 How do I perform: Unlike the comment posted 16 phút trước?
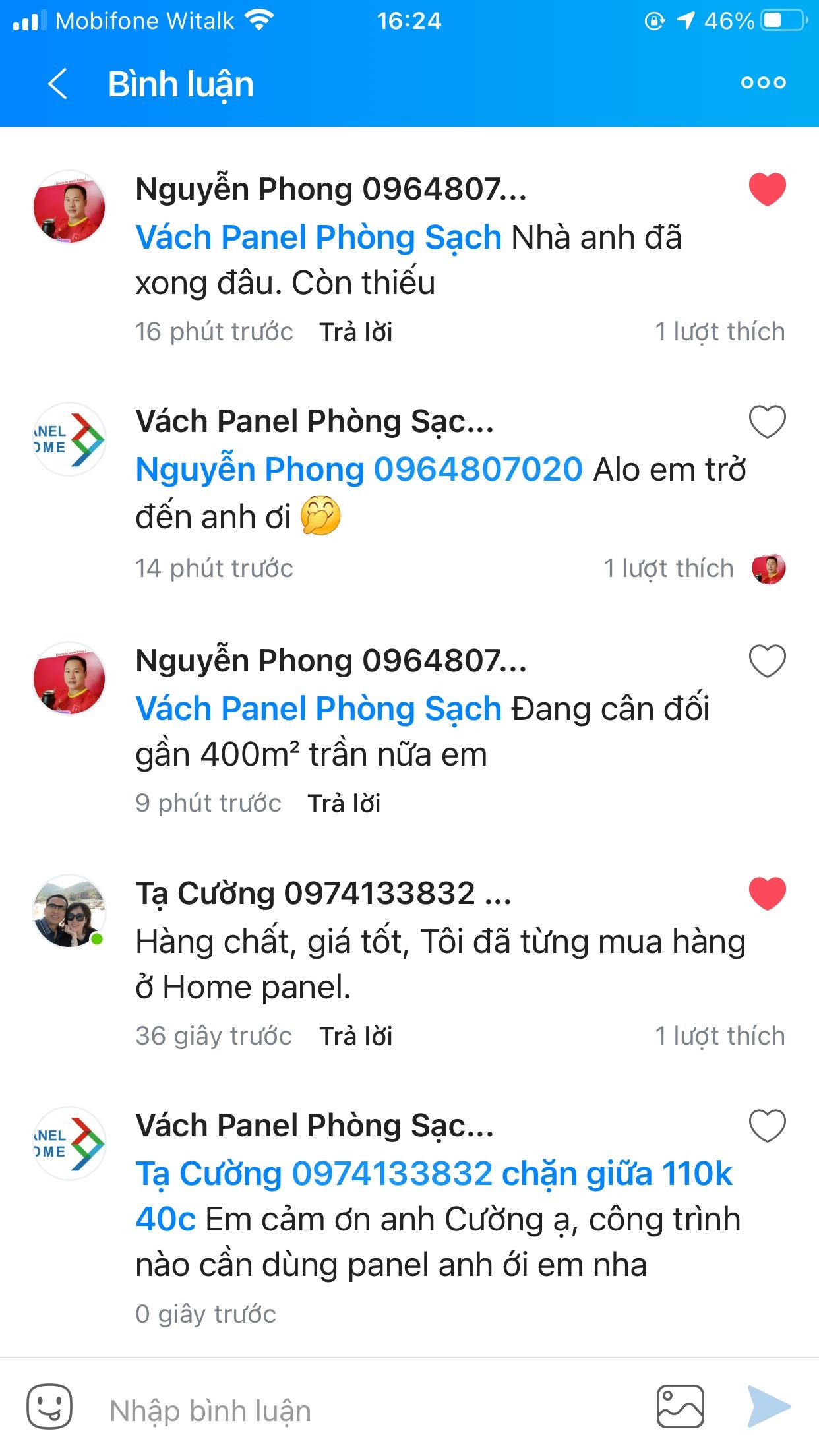[767, 189]
